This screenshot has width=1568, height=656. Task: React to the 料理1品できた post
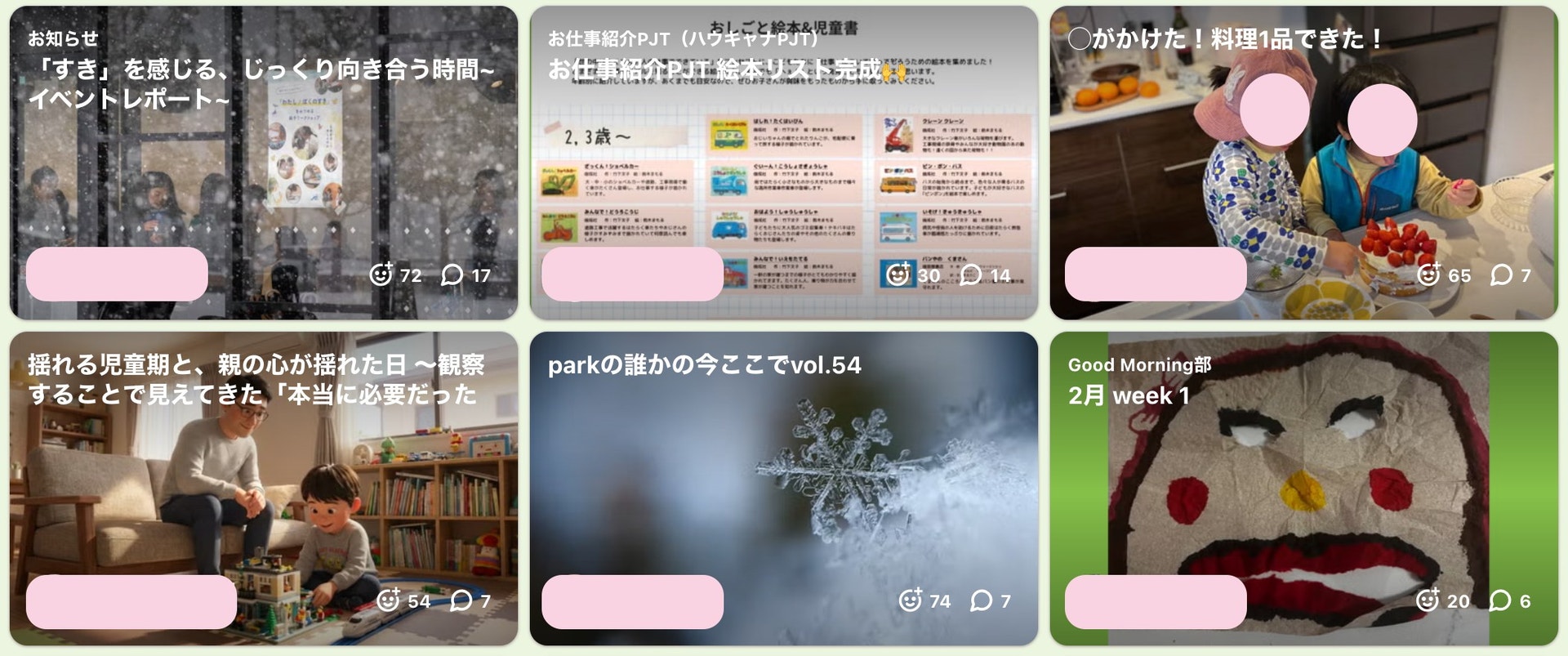tap(1428, 274)
